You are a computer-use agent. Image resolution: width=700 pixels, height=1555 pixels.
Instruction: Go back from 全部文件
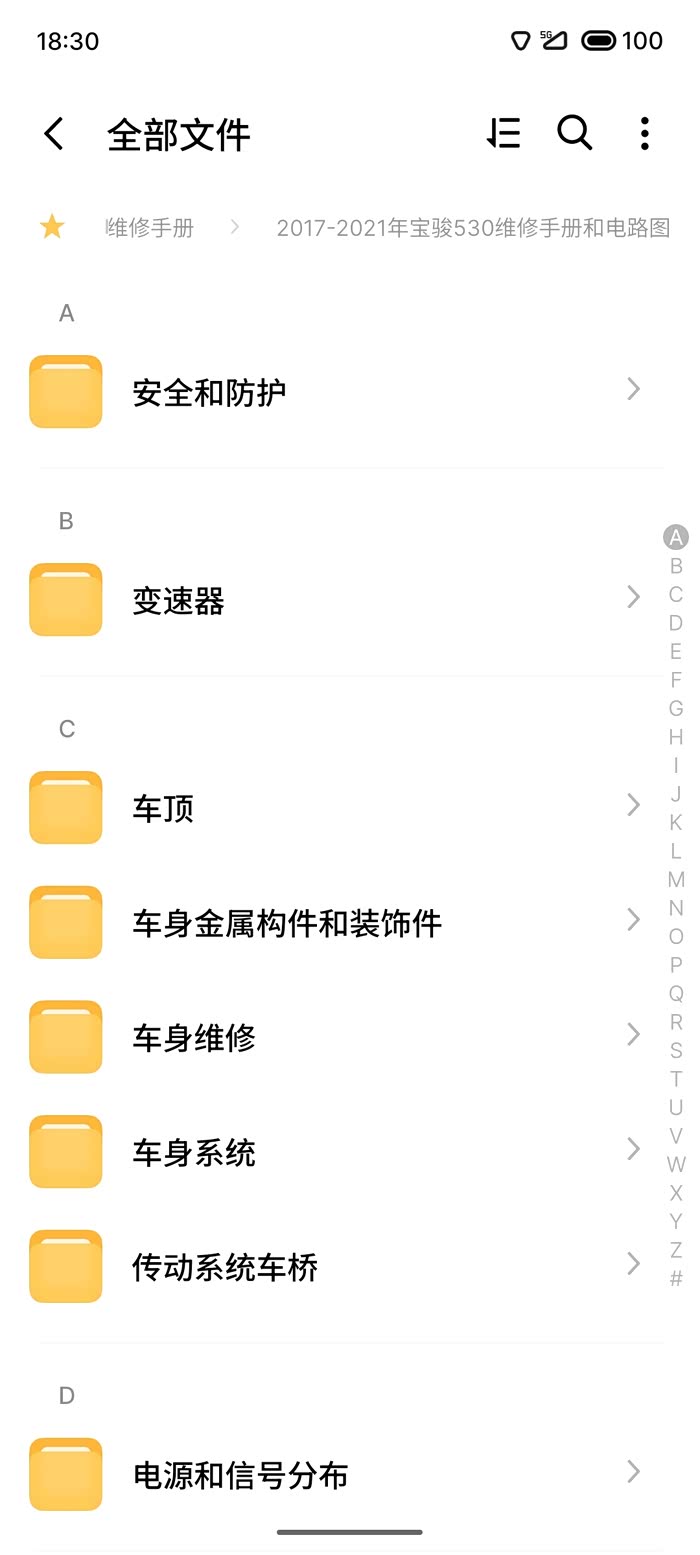(x=54, y=133)
